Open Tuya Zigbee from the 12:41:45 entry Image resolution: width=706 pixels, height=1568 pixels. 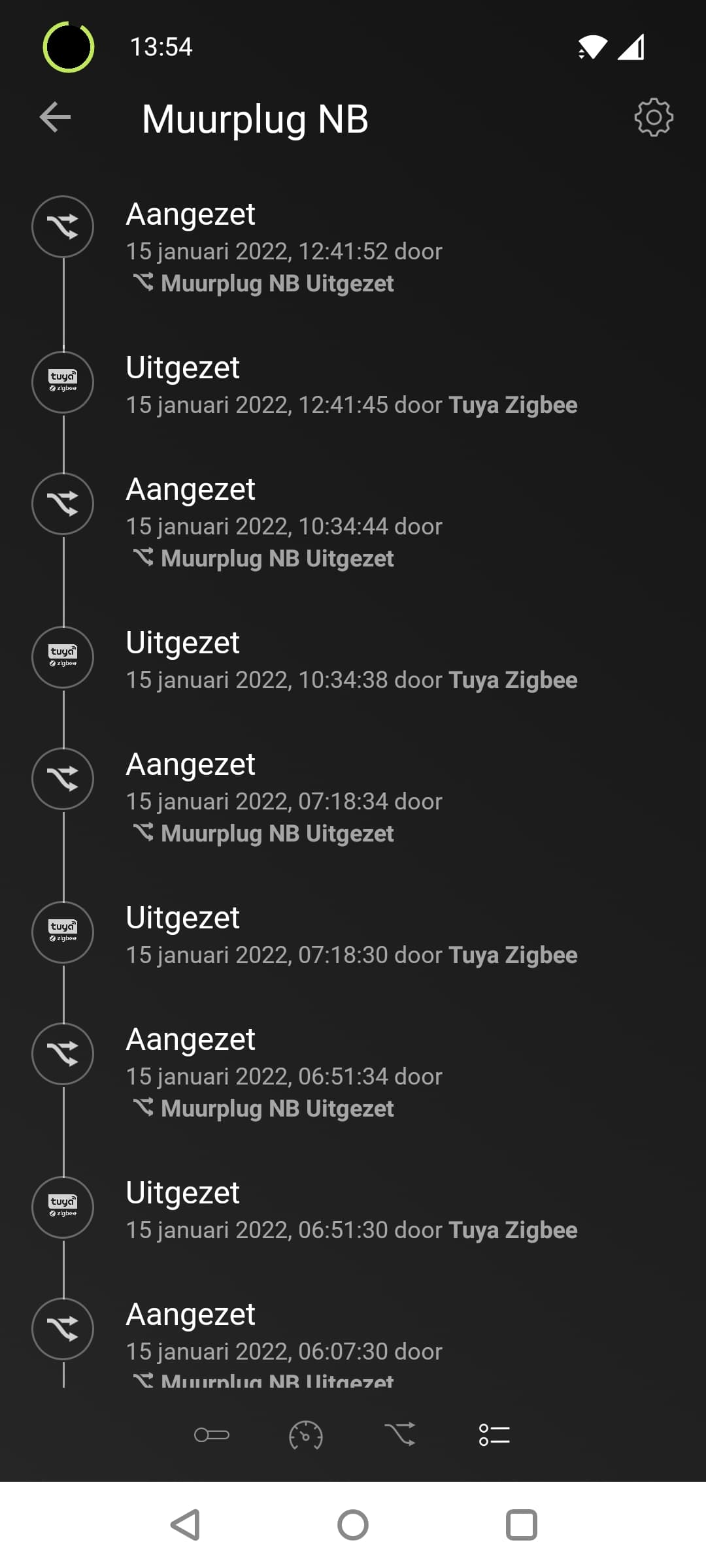(513, 405)
